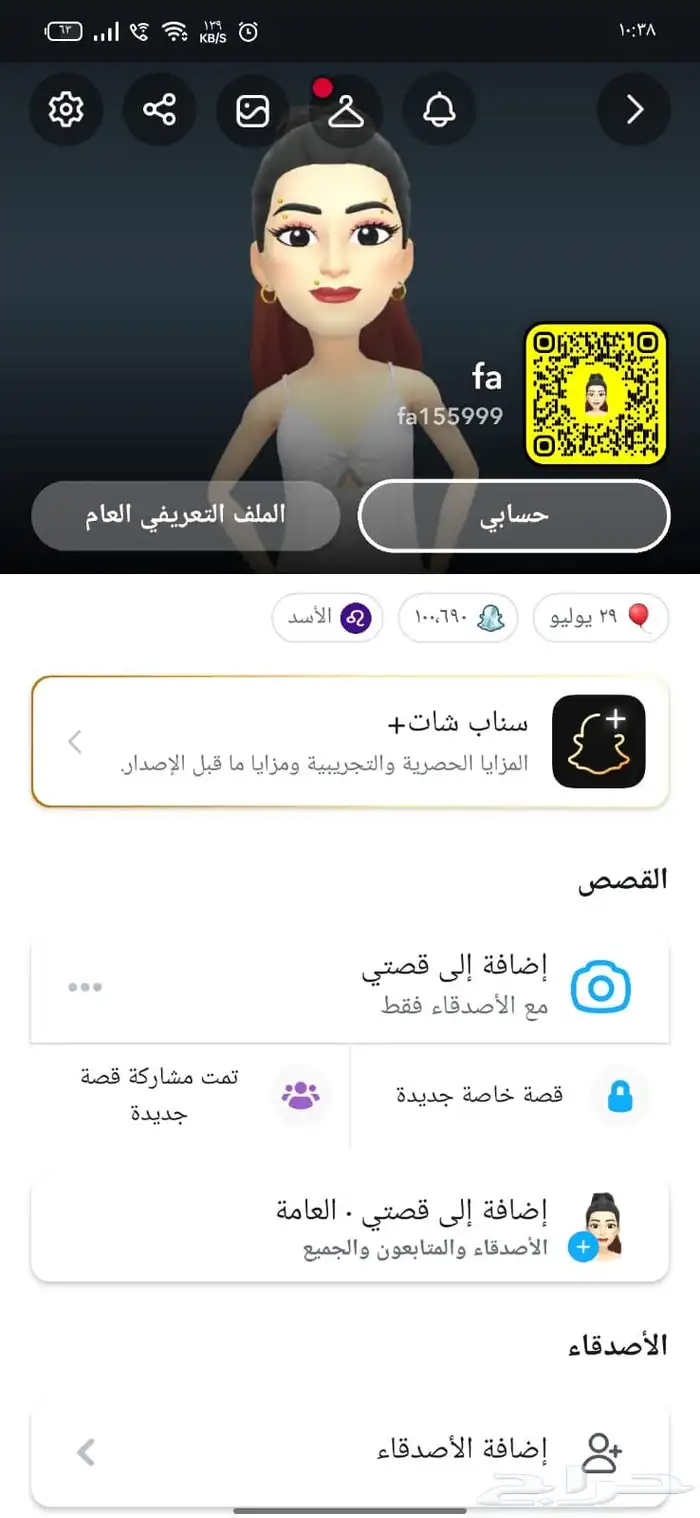Screen dimensions: 700x1518
Task: Share the profile via share icon
Action: click(159, 109)
